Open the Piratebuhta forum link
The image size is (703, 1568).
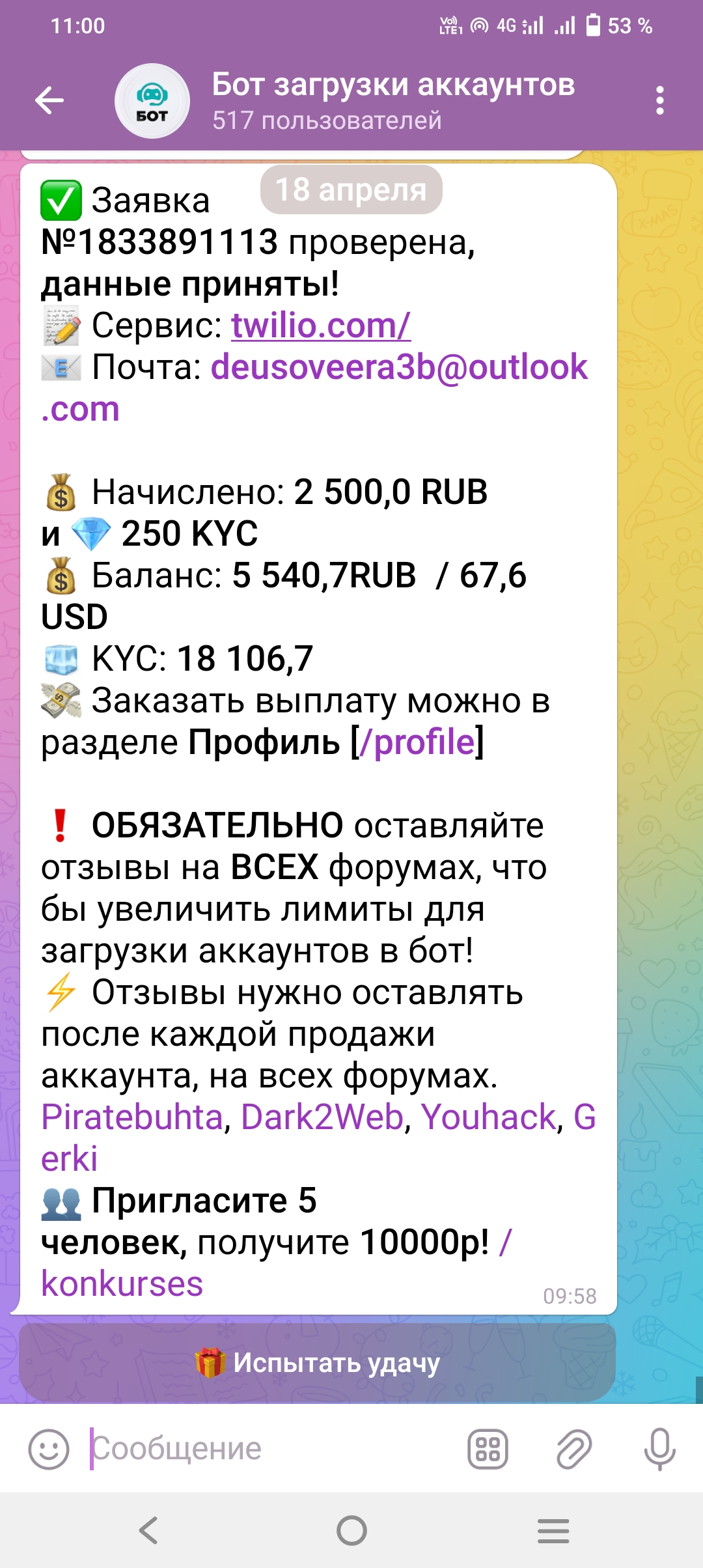[132, 1117]
